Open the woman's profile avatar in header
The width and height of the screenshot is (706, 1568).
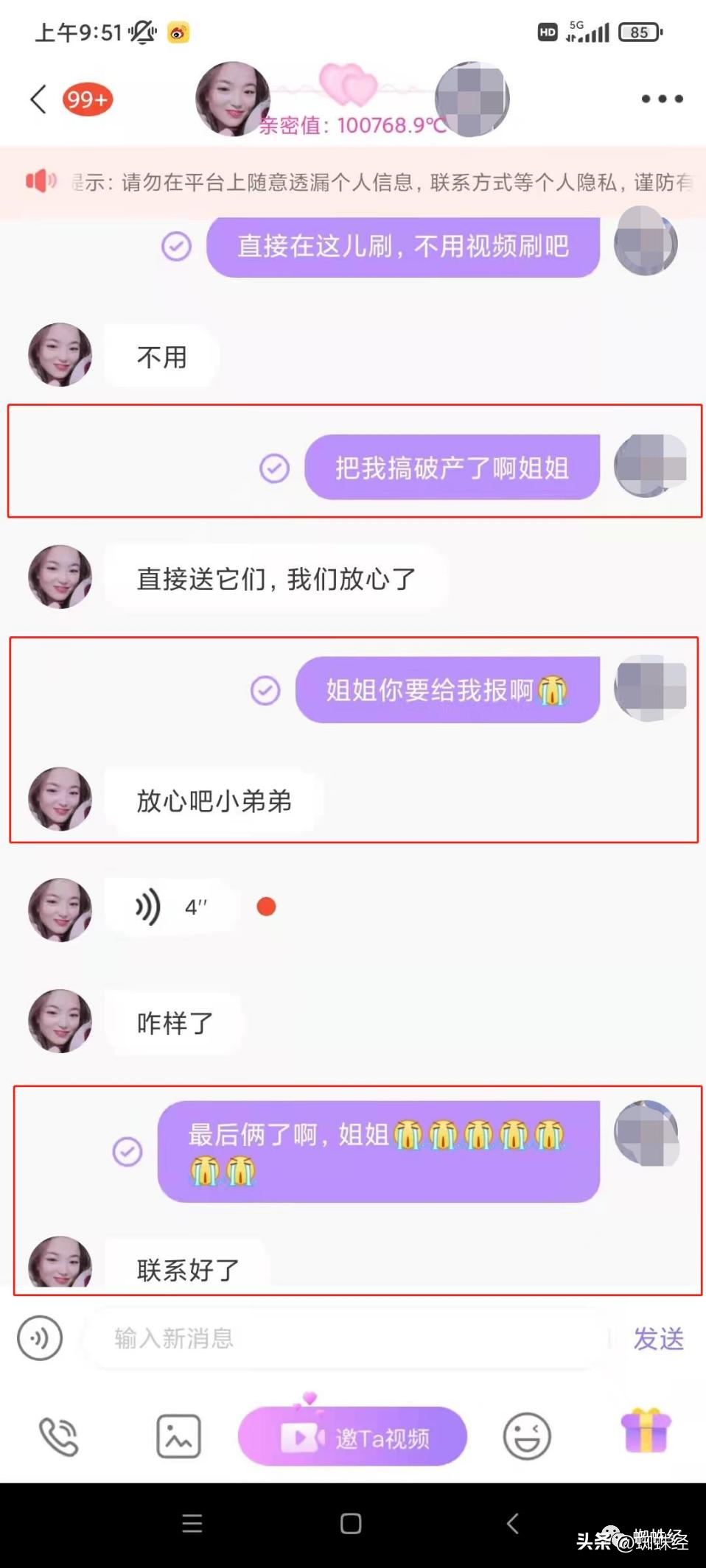coord(232,99)
